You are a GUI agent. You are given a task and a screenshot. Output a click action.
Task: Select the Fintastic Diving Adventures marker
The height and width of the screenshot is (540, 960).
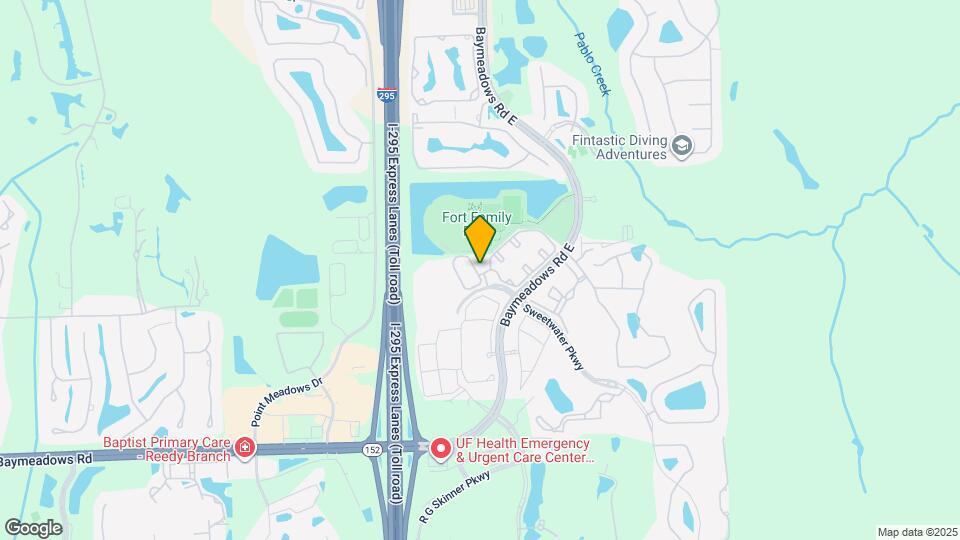click(681, 147)
